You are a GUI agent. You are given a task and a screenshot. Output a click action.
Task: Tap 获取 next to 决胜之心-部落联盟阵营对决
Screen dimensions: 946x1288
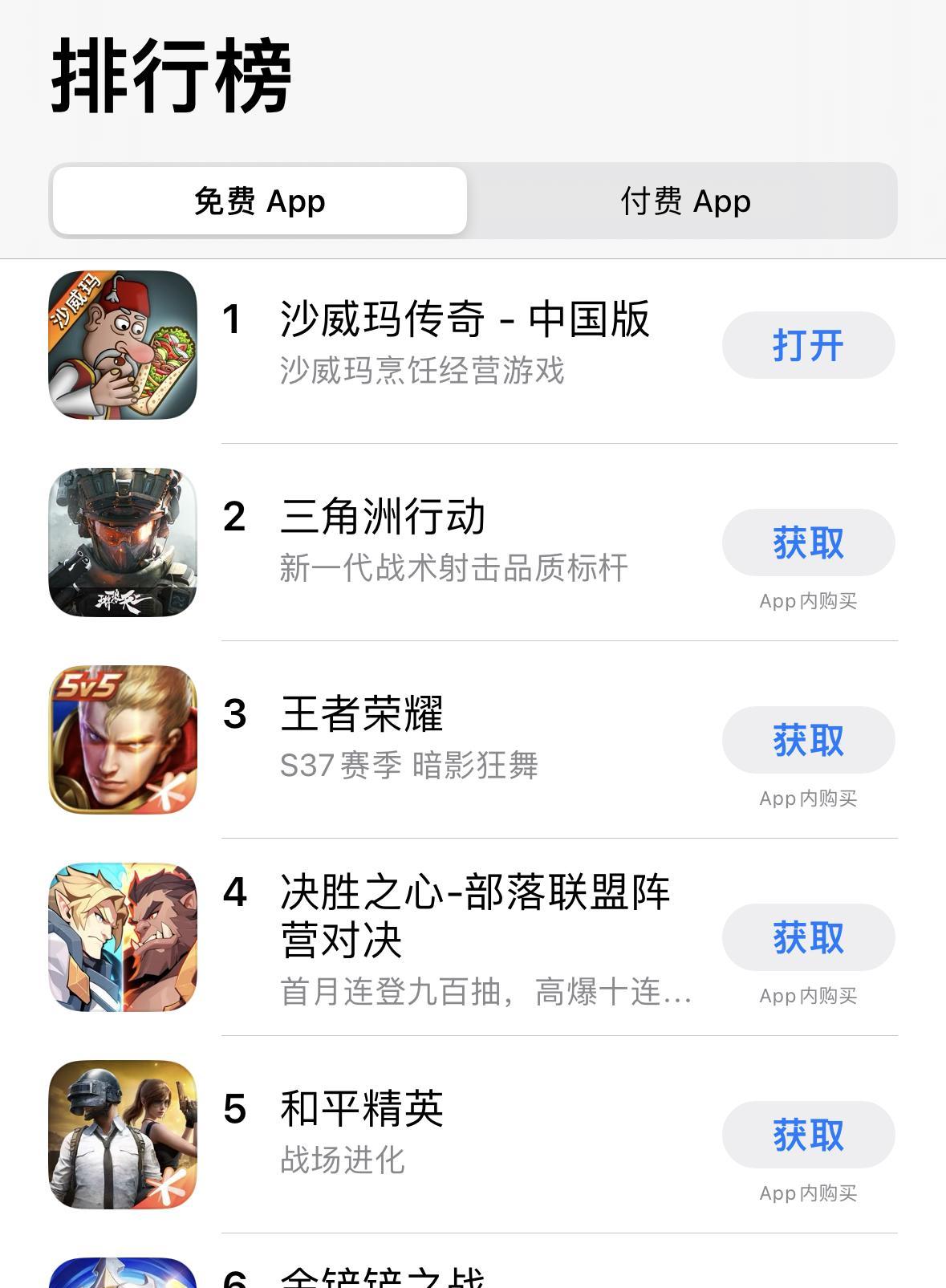pyautogui.click(x=808, y=937)
